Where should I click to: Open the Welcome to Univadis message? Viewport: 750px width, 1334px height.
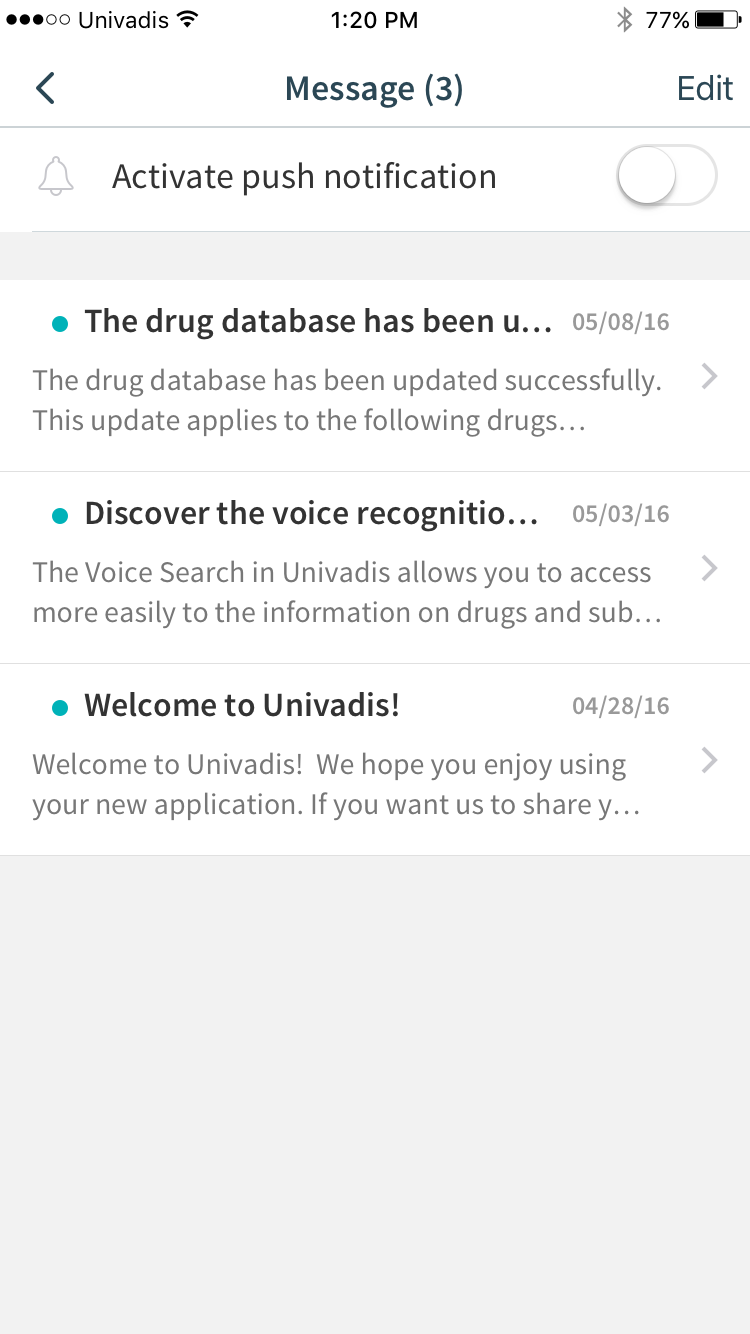point(375,760)
